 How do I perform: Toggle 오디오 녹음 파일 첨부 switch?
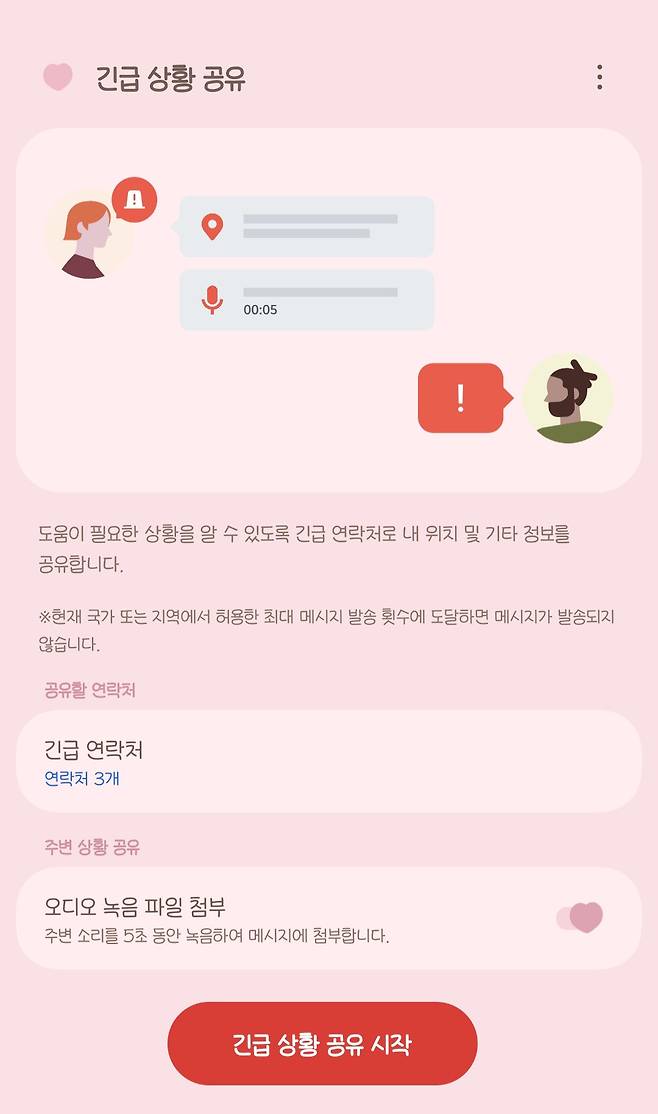[x=581, y=917]
